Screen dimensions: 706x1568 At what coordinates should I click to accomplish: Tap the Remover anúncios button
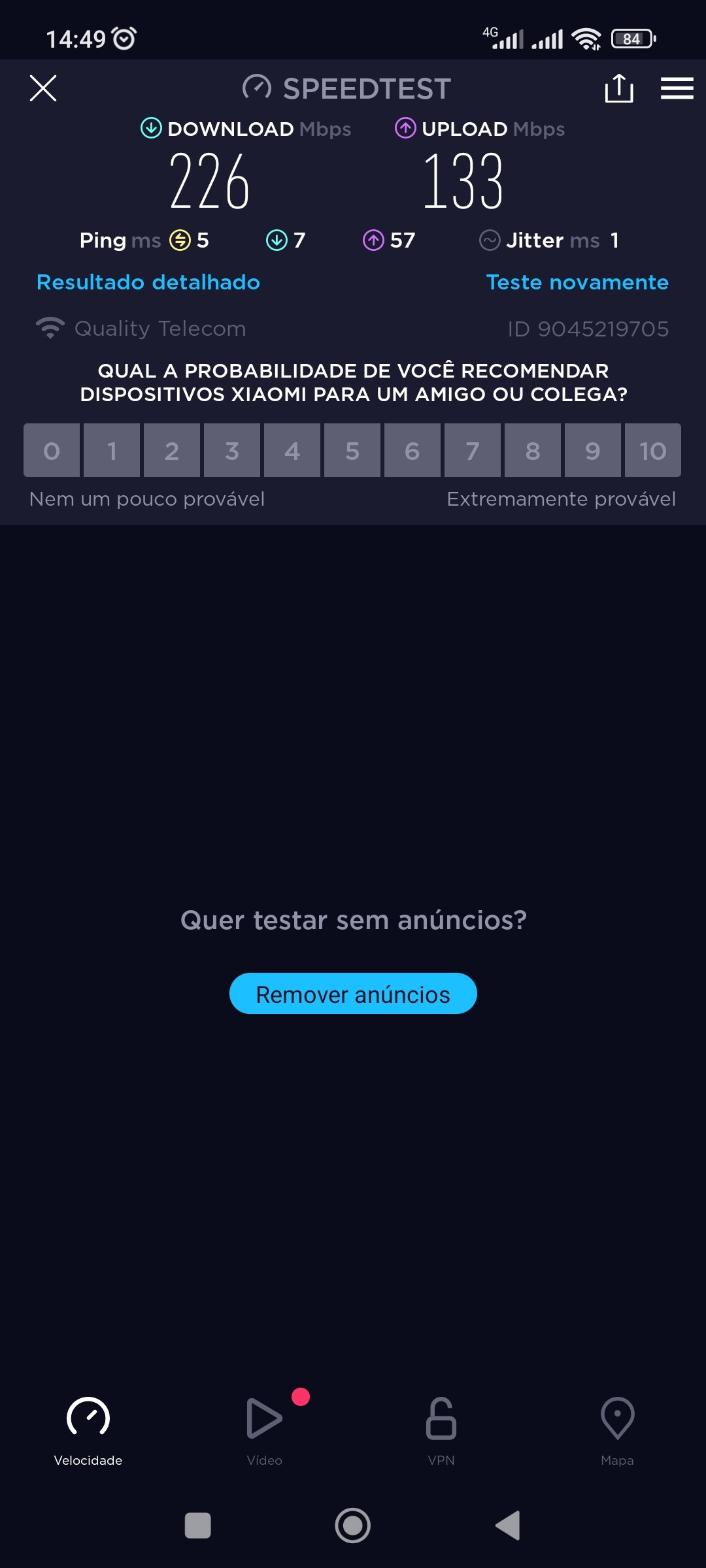[353, 994]
